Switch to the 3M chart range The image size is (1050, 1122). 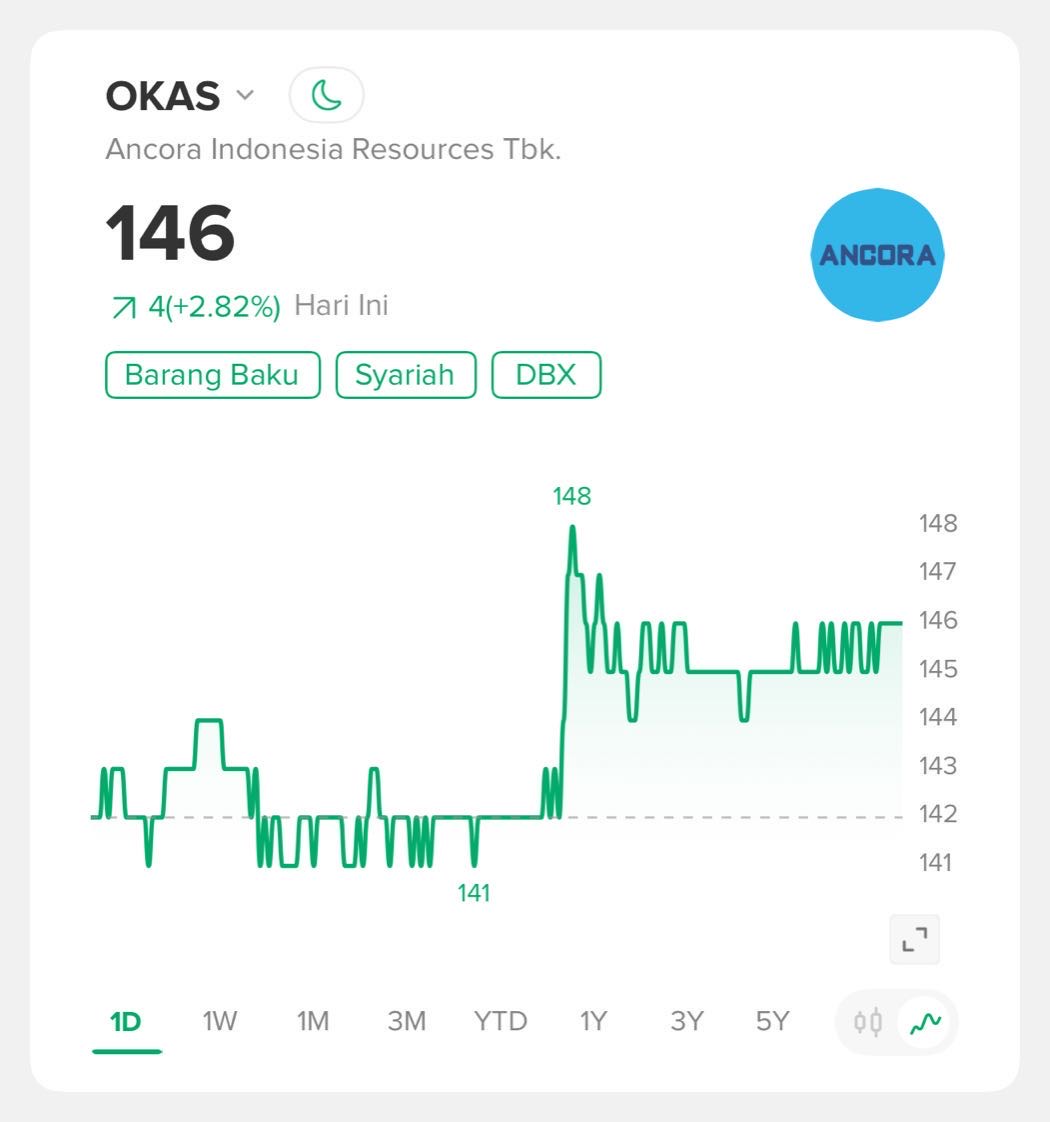coord(406,1021)
